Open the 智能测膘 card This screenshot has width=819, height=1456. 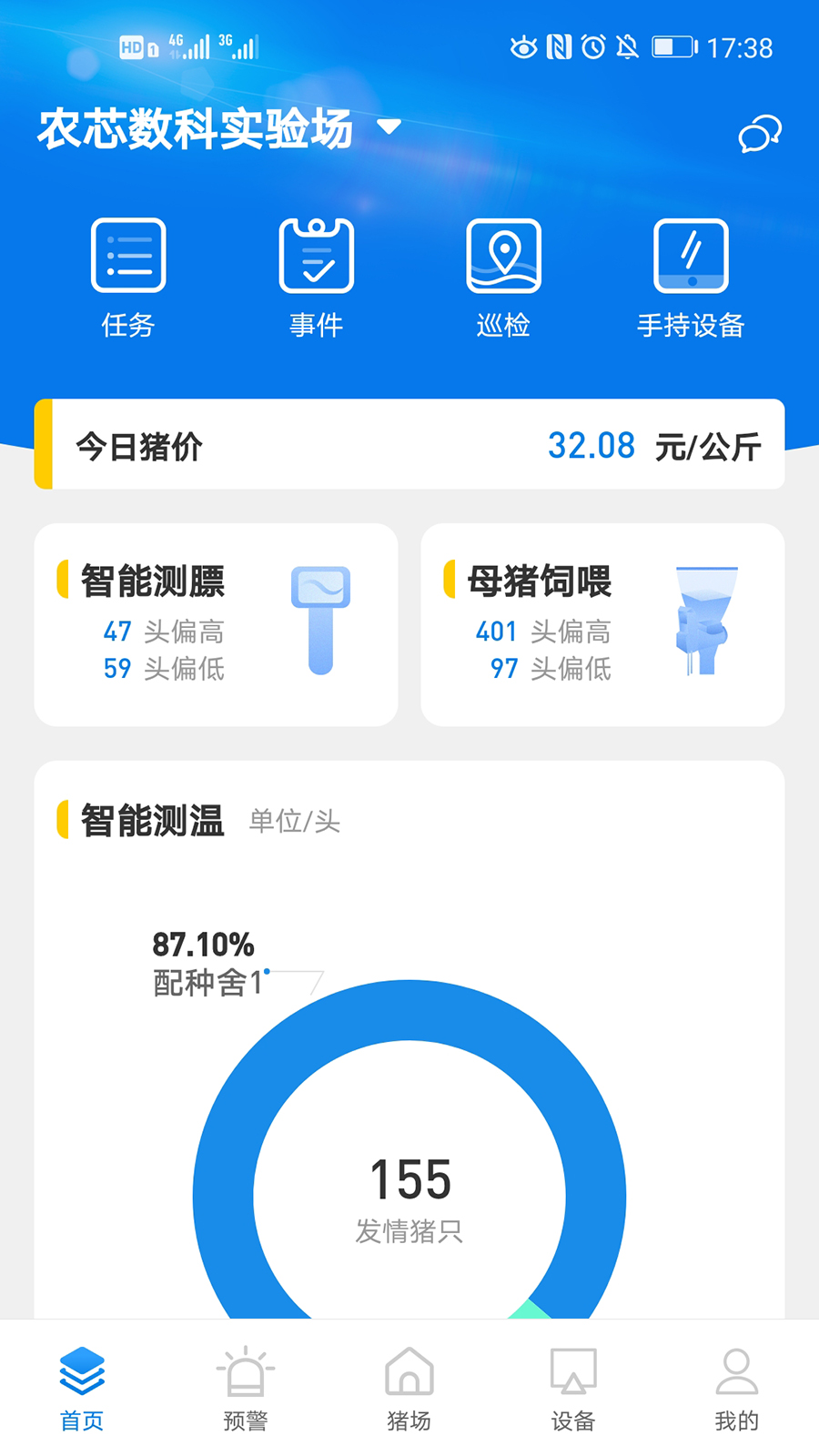click(x=216, y=624)
